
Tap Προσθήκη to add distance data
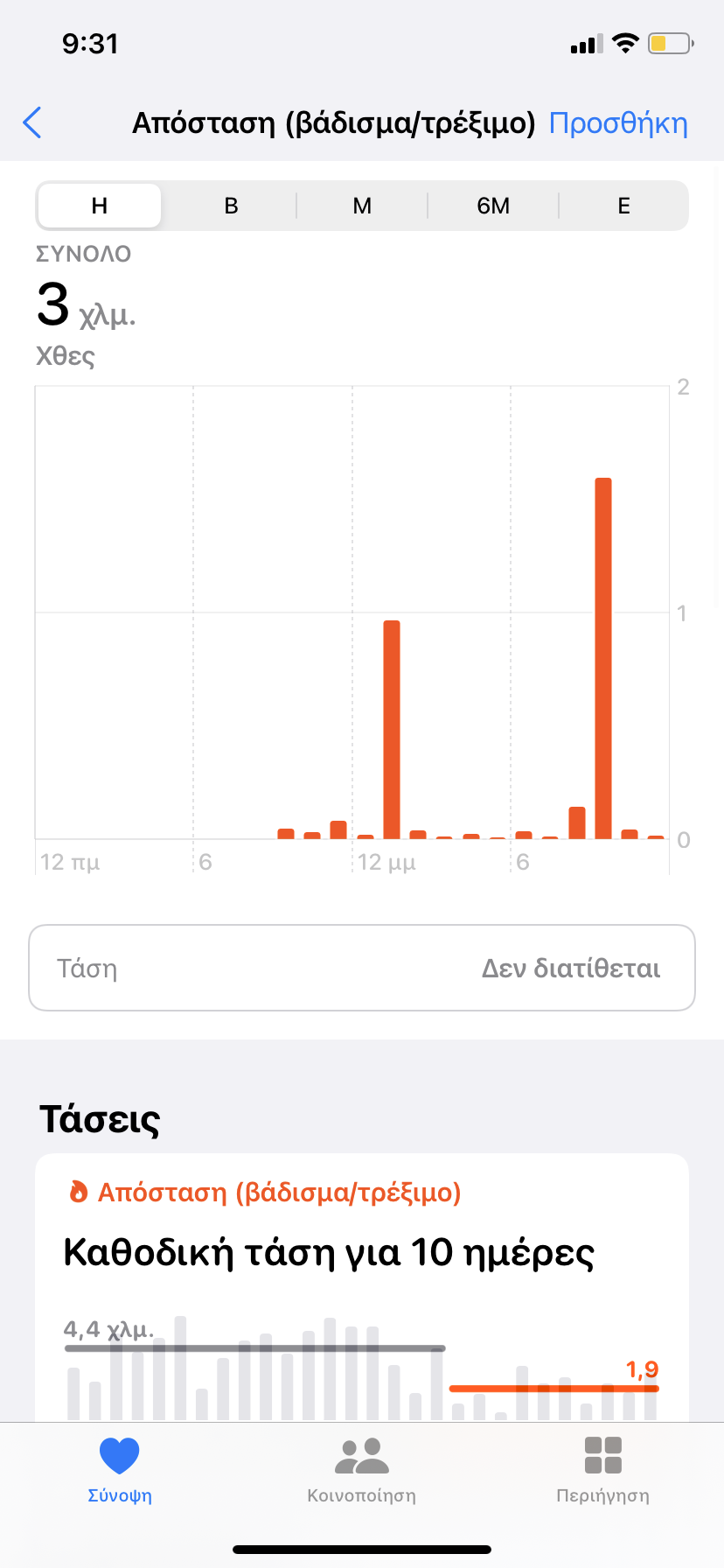coord(618,123)
